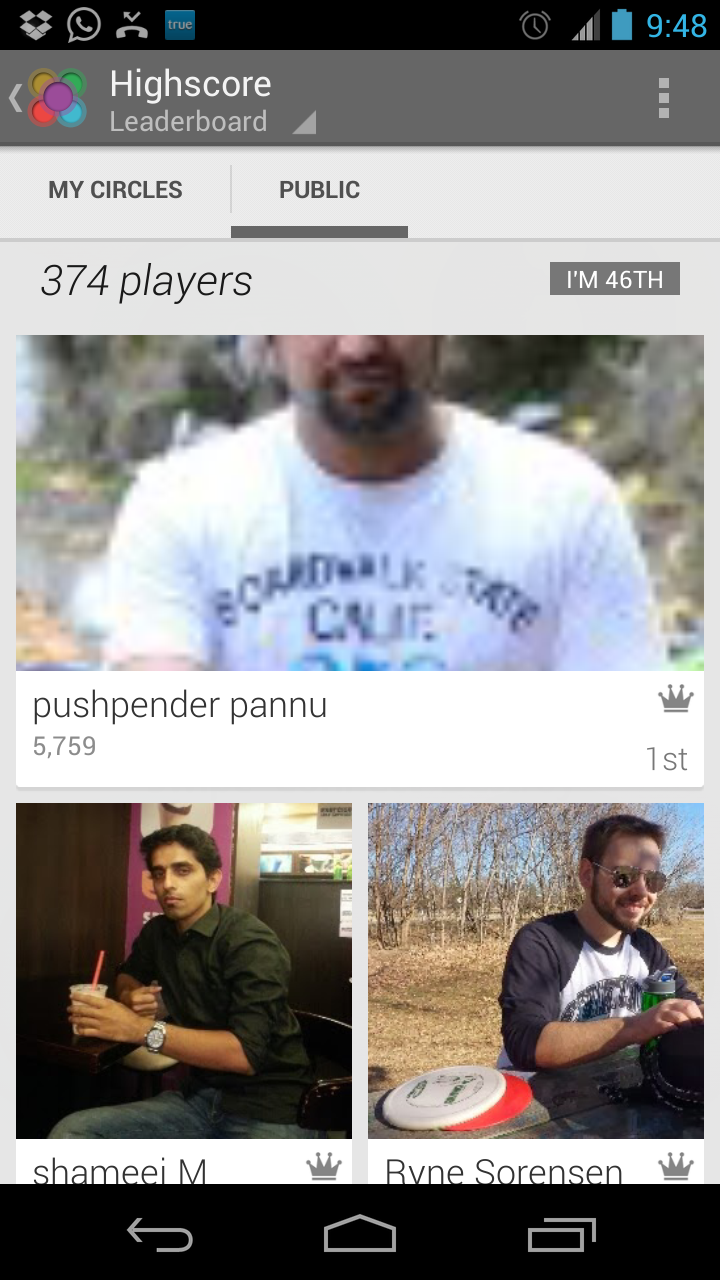Go to the home screen

pyautogui.click(x=360, y=1236)
